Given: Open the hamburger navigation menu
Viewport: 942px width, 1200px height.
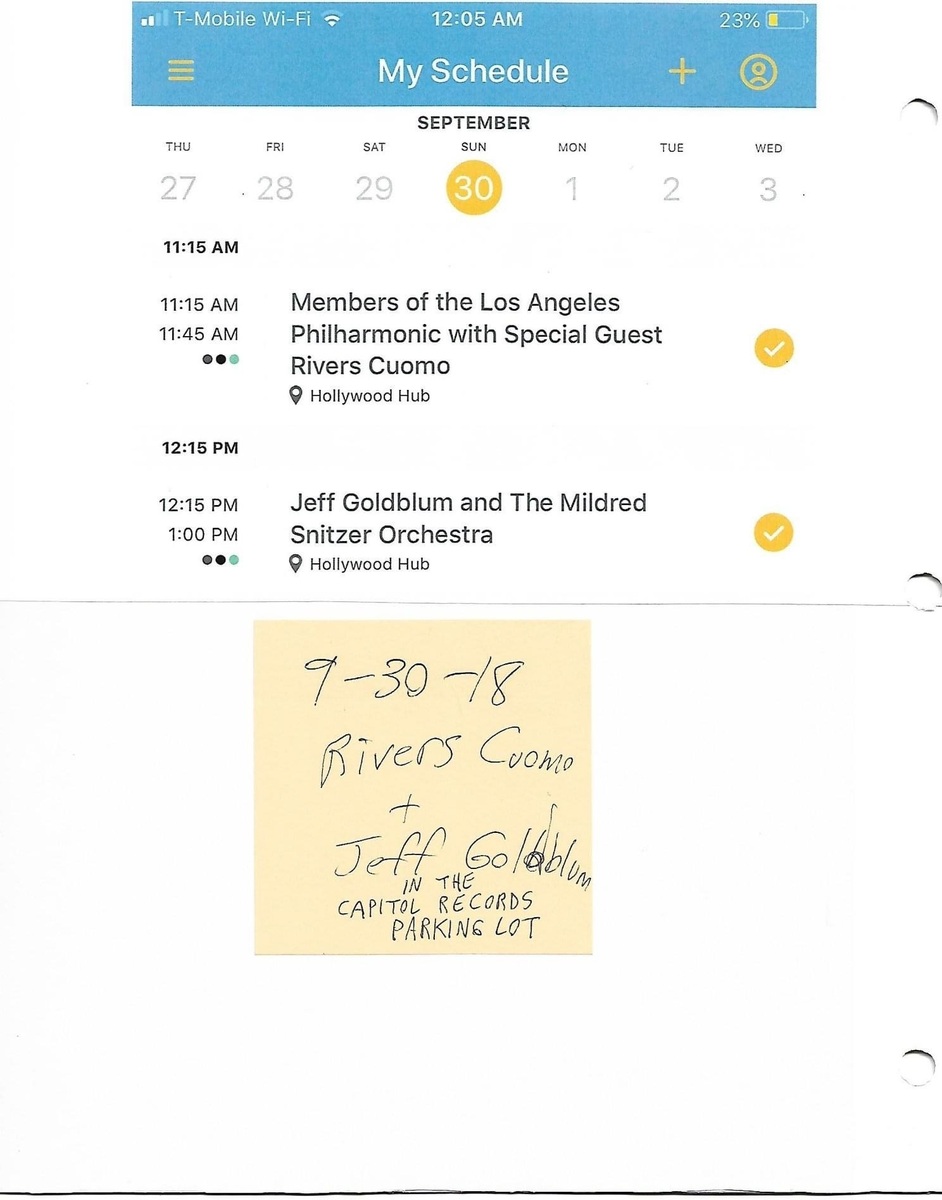Looking at the screenshot, I should [x=180, y=71].
